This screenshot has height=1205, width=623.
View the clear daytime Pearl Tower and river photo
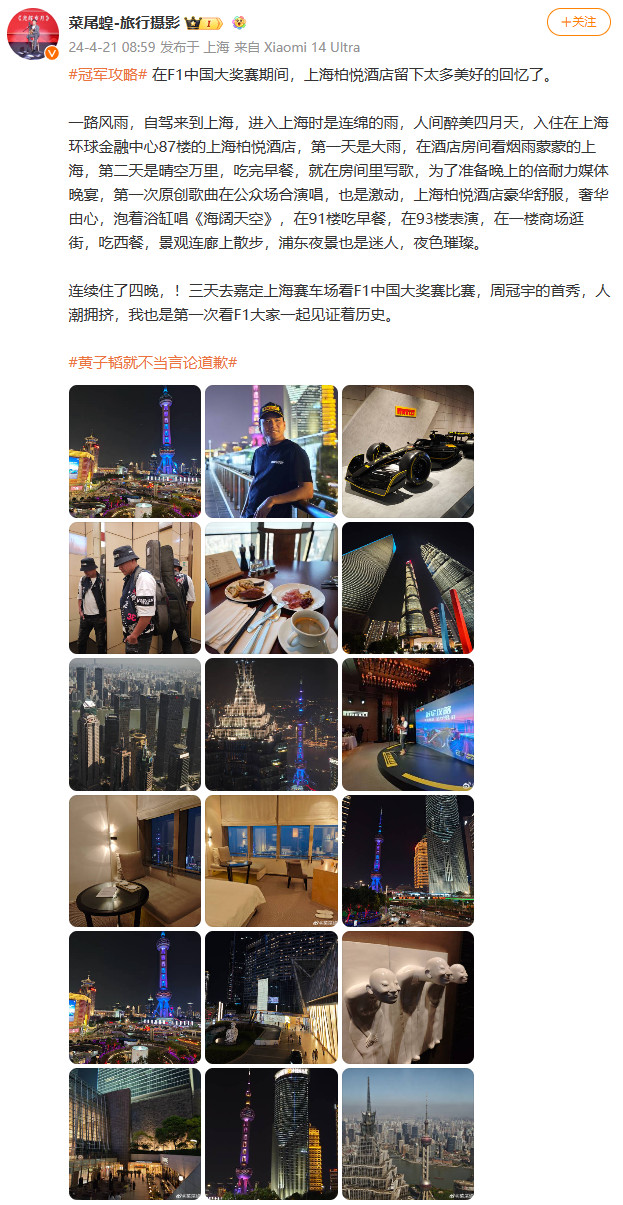click(407, 1133)
